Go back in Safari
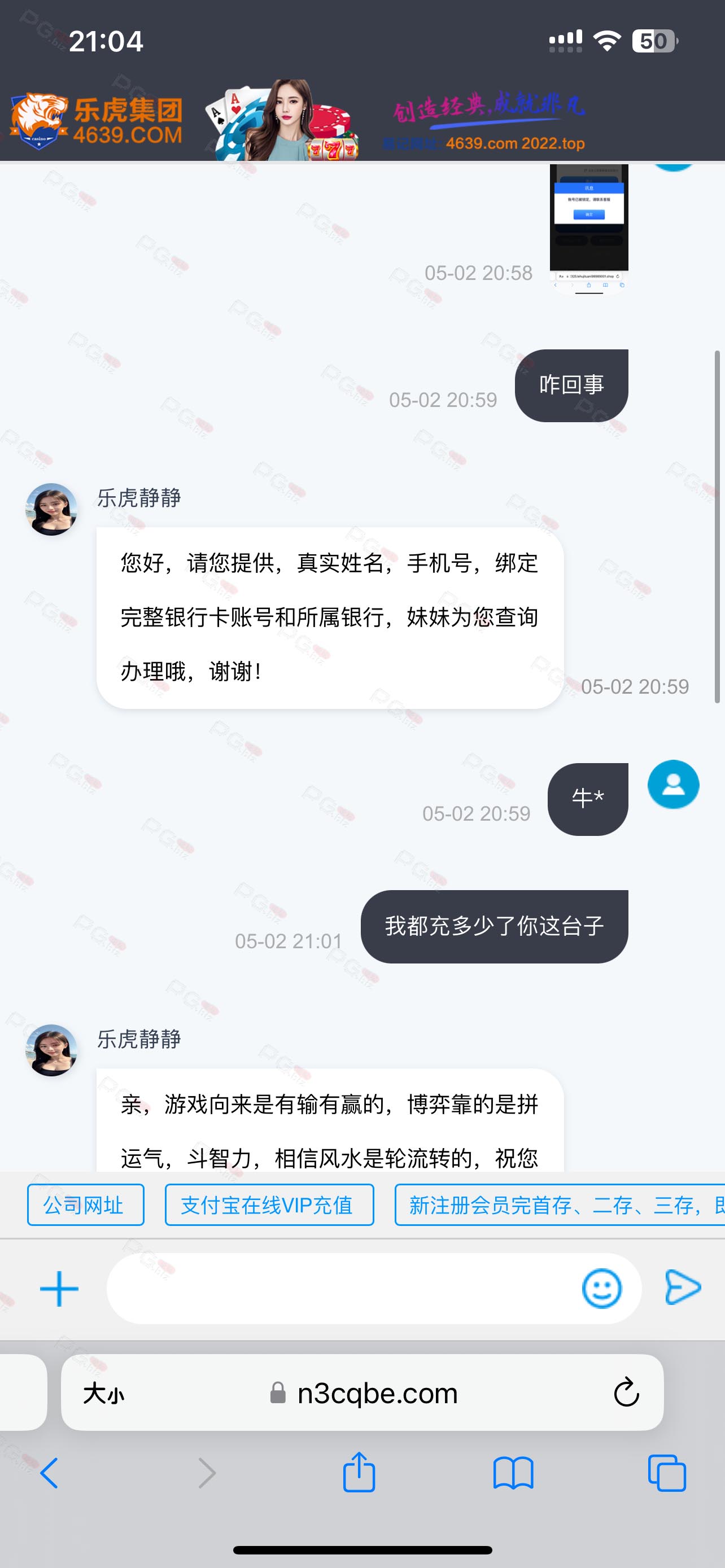Image resolution: width=725 pixels, height=1568 pixels. coord(49,1473)
